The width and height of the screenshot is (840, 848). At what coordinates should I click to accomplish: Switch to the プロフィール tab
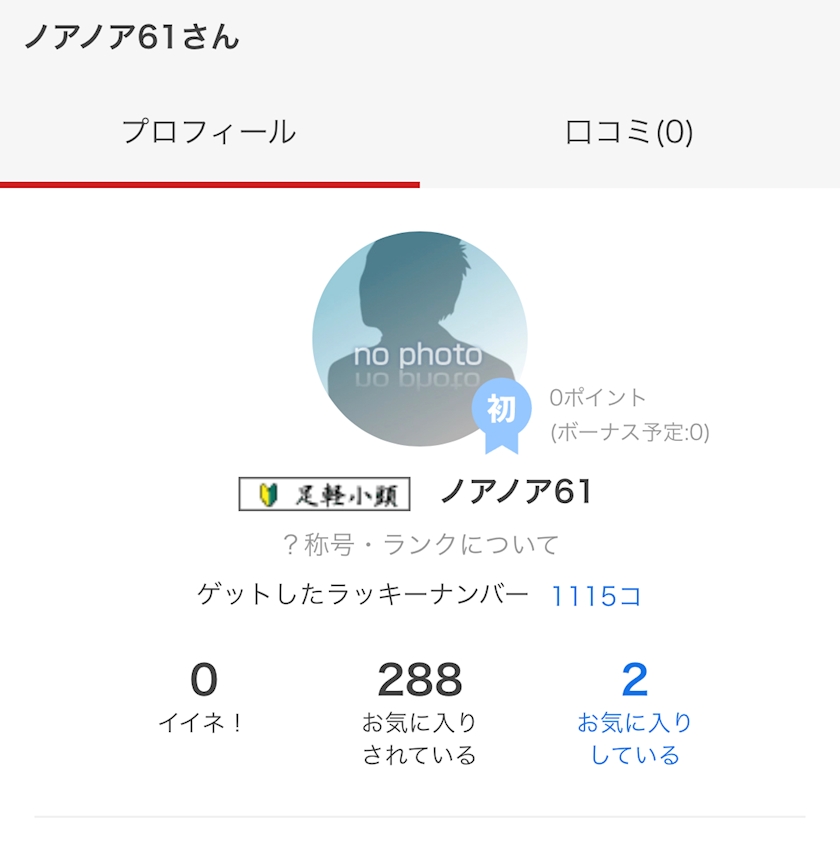click(209, 132)
